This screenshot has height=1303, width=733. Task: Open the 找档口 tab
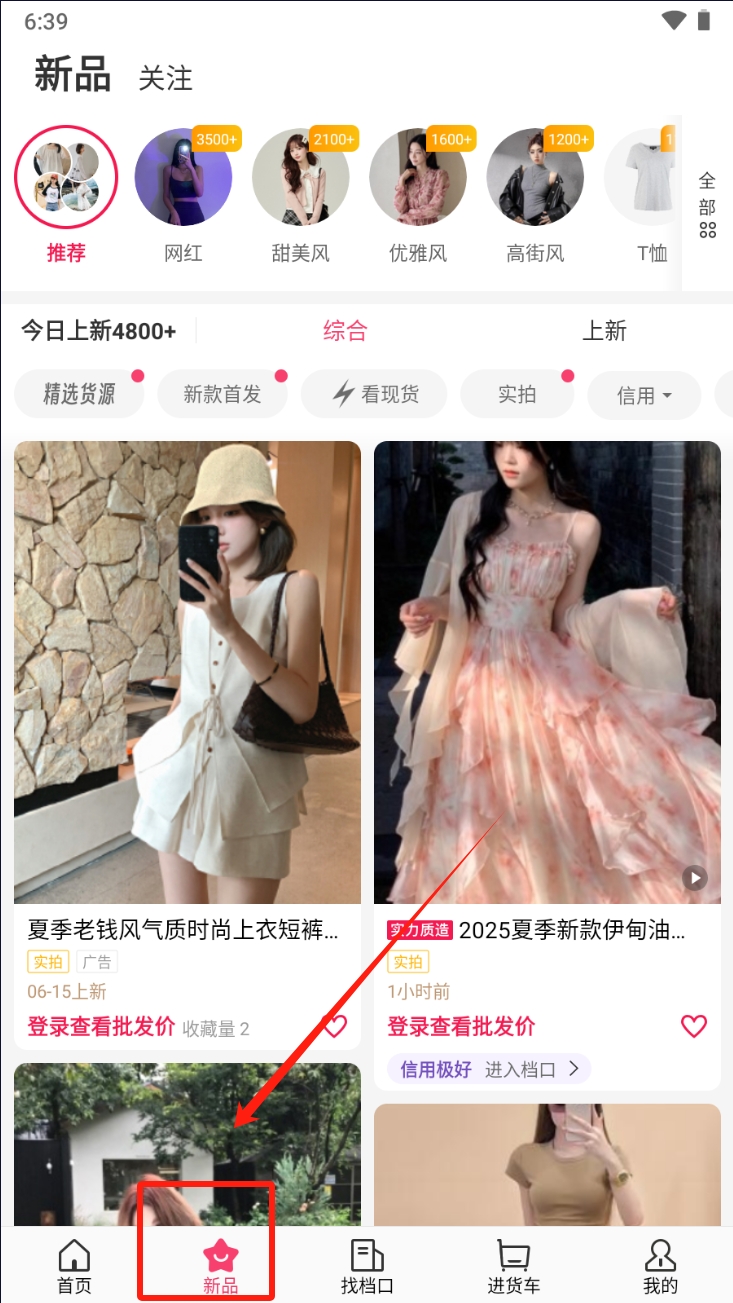(x=367, y=1266)
